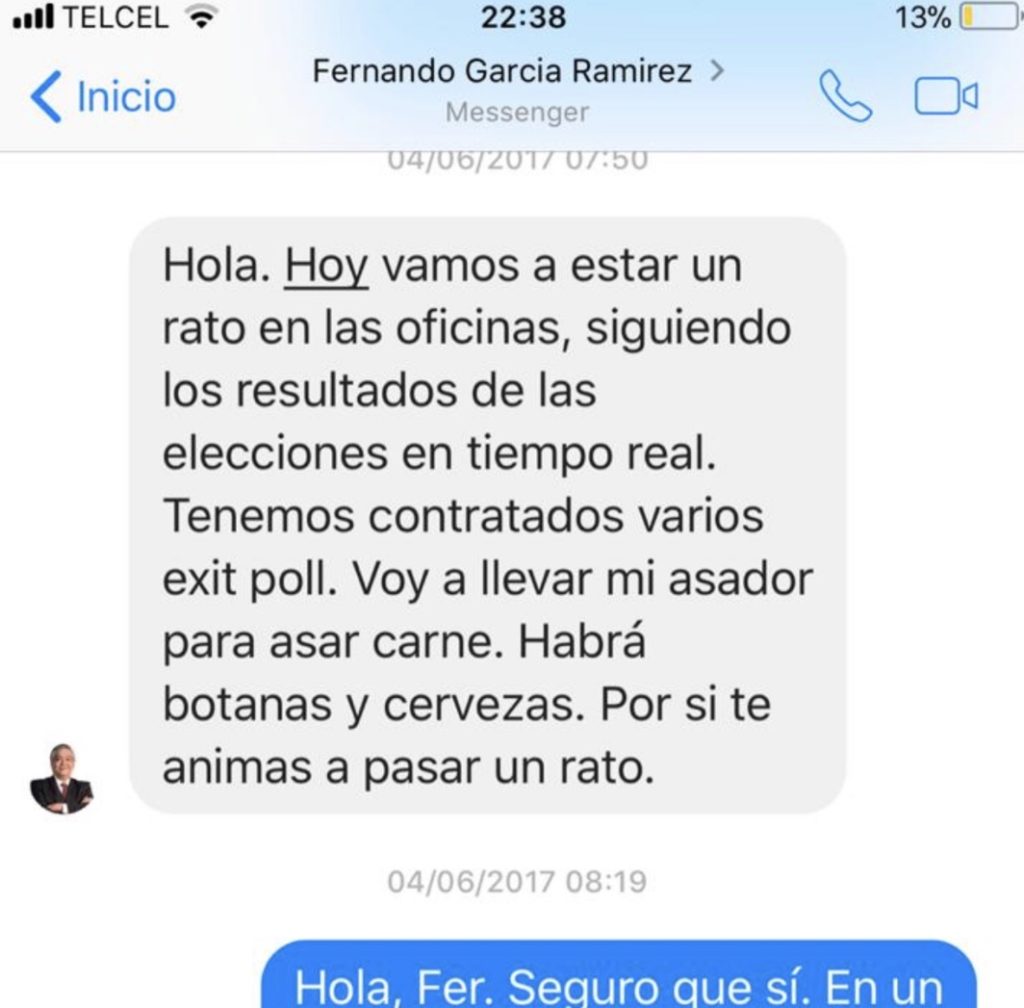Viewport: 1024px width, 1008px height.
Task: Start a voice call with Fernando
Action: click(x=845, y=97)
